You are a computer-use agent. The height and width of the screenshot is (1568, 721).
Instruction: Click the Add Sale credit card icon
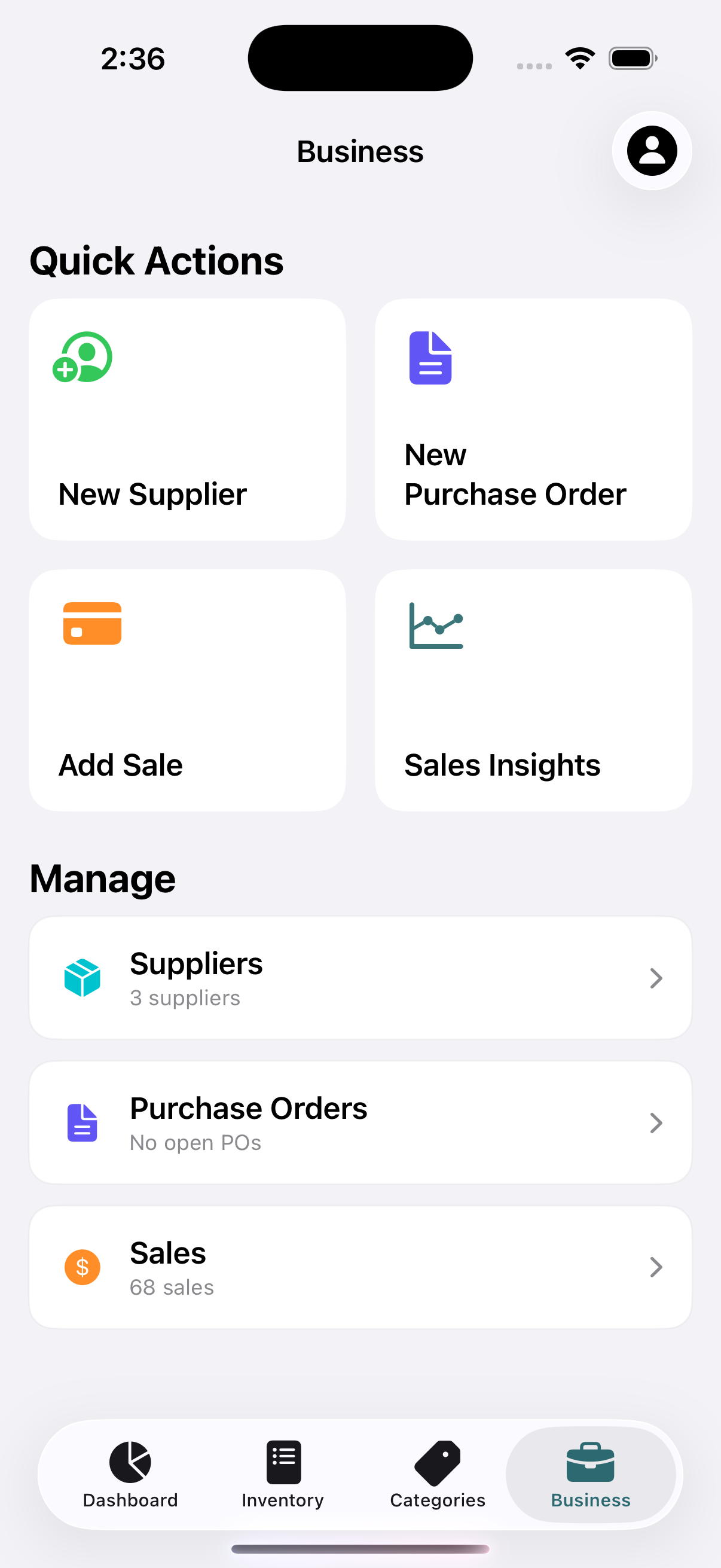(x=92, y=624)
